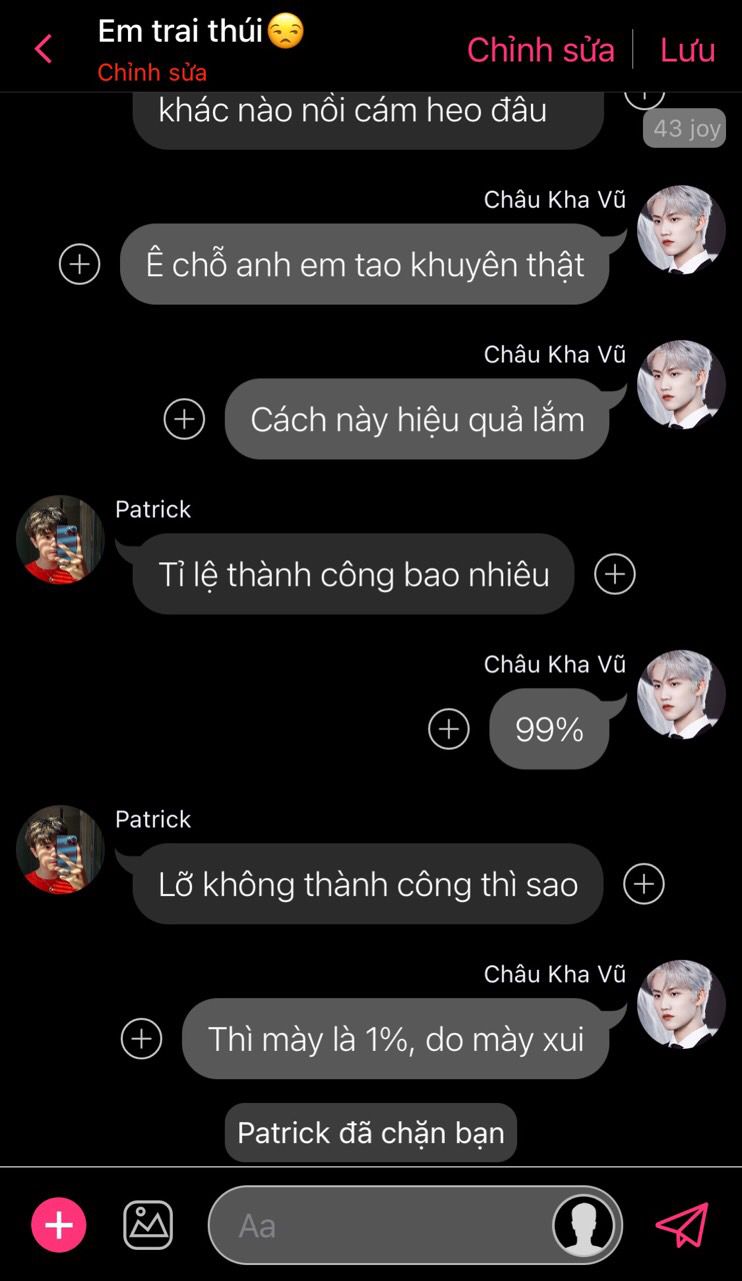Switch sender via avatar in input field
The width and height of the screenshot is (742, 1281).
(x=584, y=1225)
